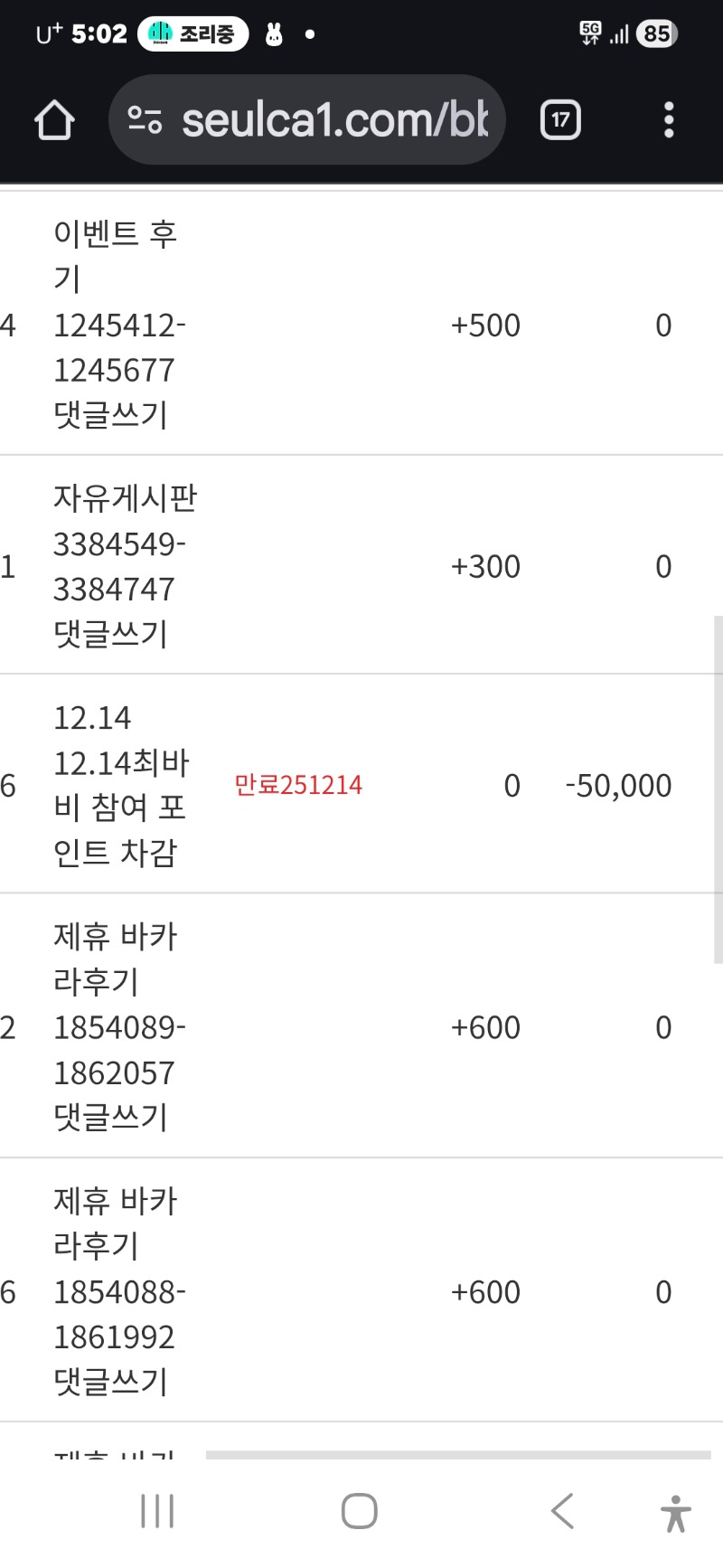Open the tab switcher showing 17 tabs
The height and width of the screenshot is (1568, 723).
560,120
